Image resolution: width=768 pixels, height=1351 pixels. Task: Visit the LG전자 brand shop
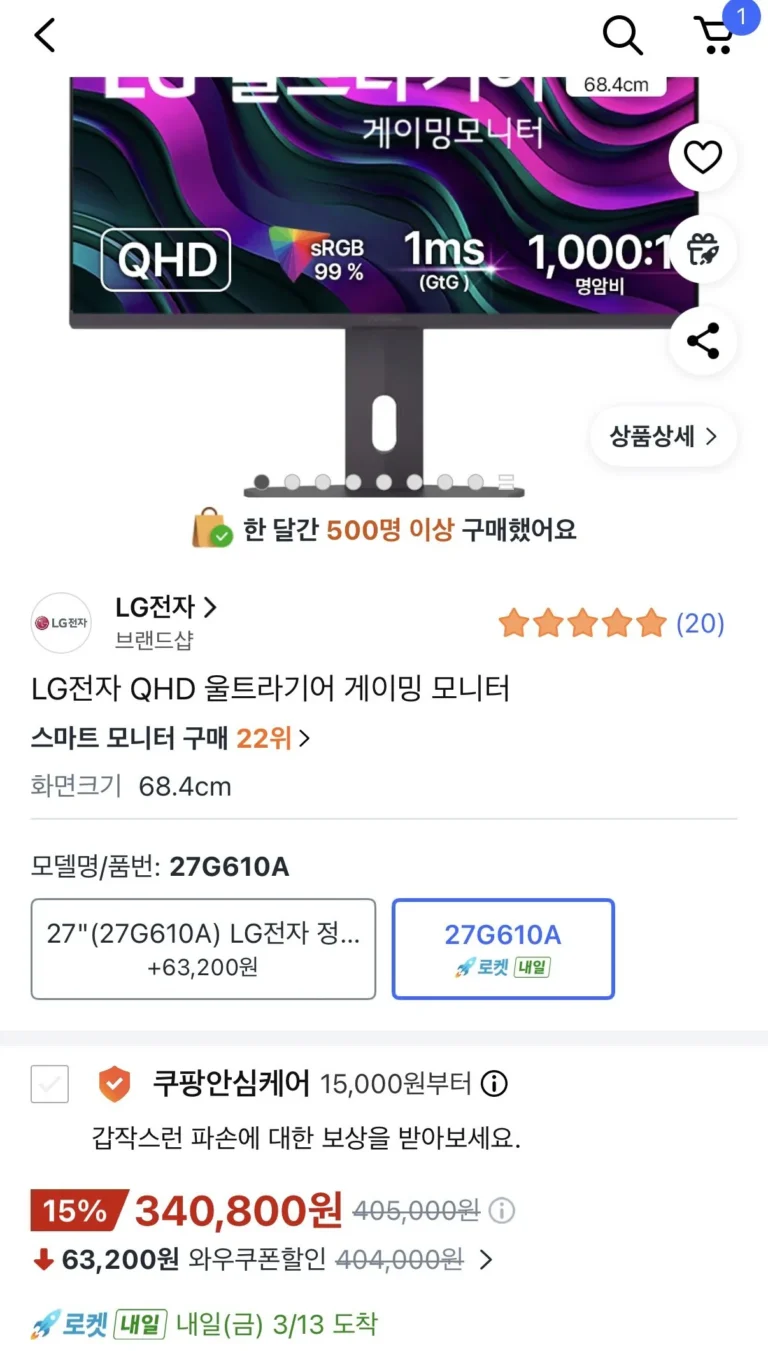tap(166, 607)
